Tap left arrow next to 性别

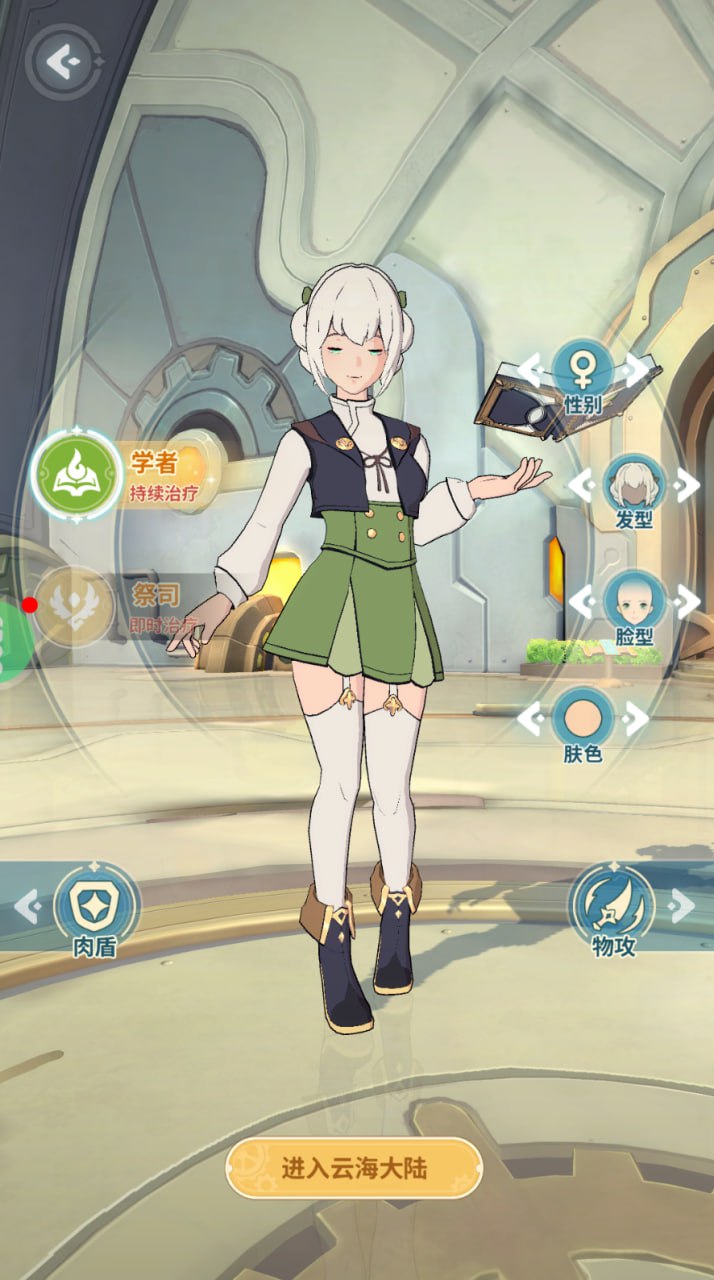point(531,371)
